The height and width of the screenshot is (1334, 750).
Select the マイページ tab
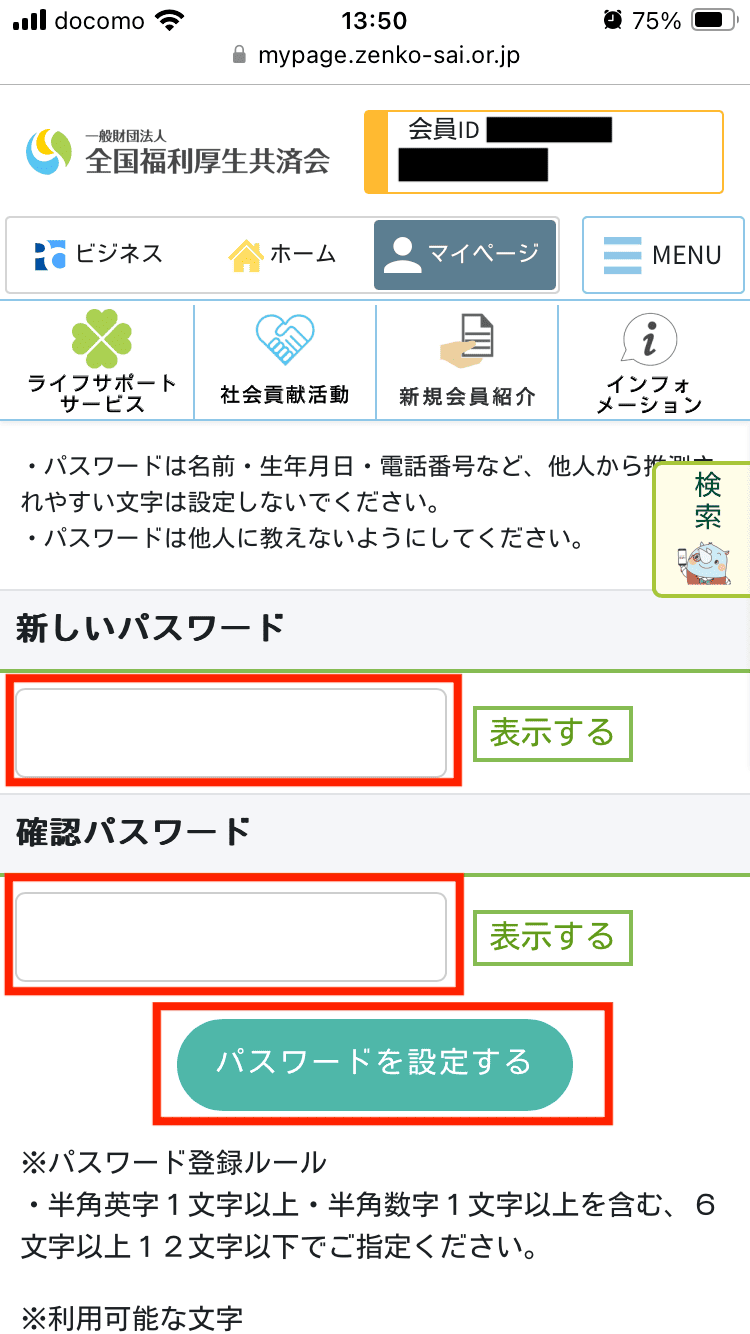tap(464, 255)
